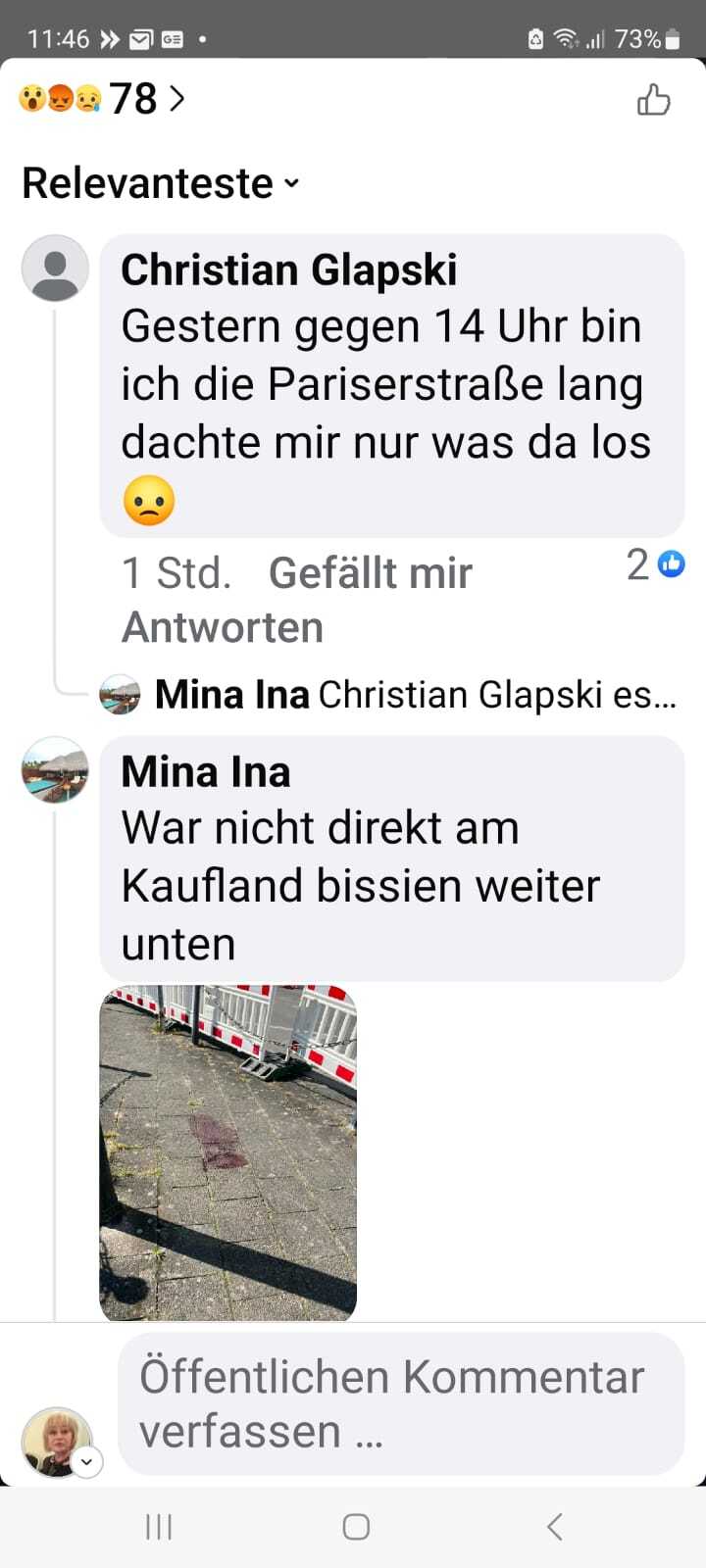Open the list of 78 reactions
706x1568 pixels.
click(x=102, y=99)
